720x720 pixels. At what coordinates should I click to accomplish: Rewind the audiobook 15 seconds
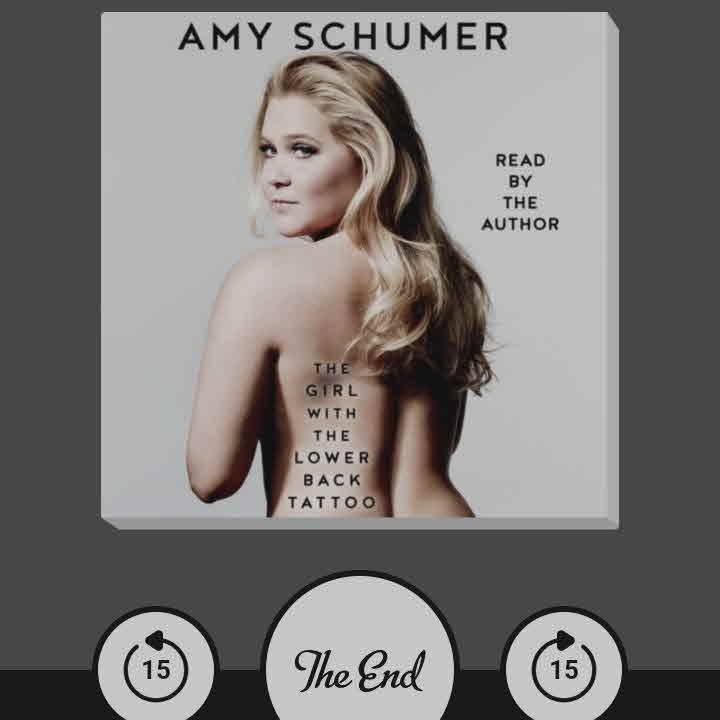[x=156, y=666]
